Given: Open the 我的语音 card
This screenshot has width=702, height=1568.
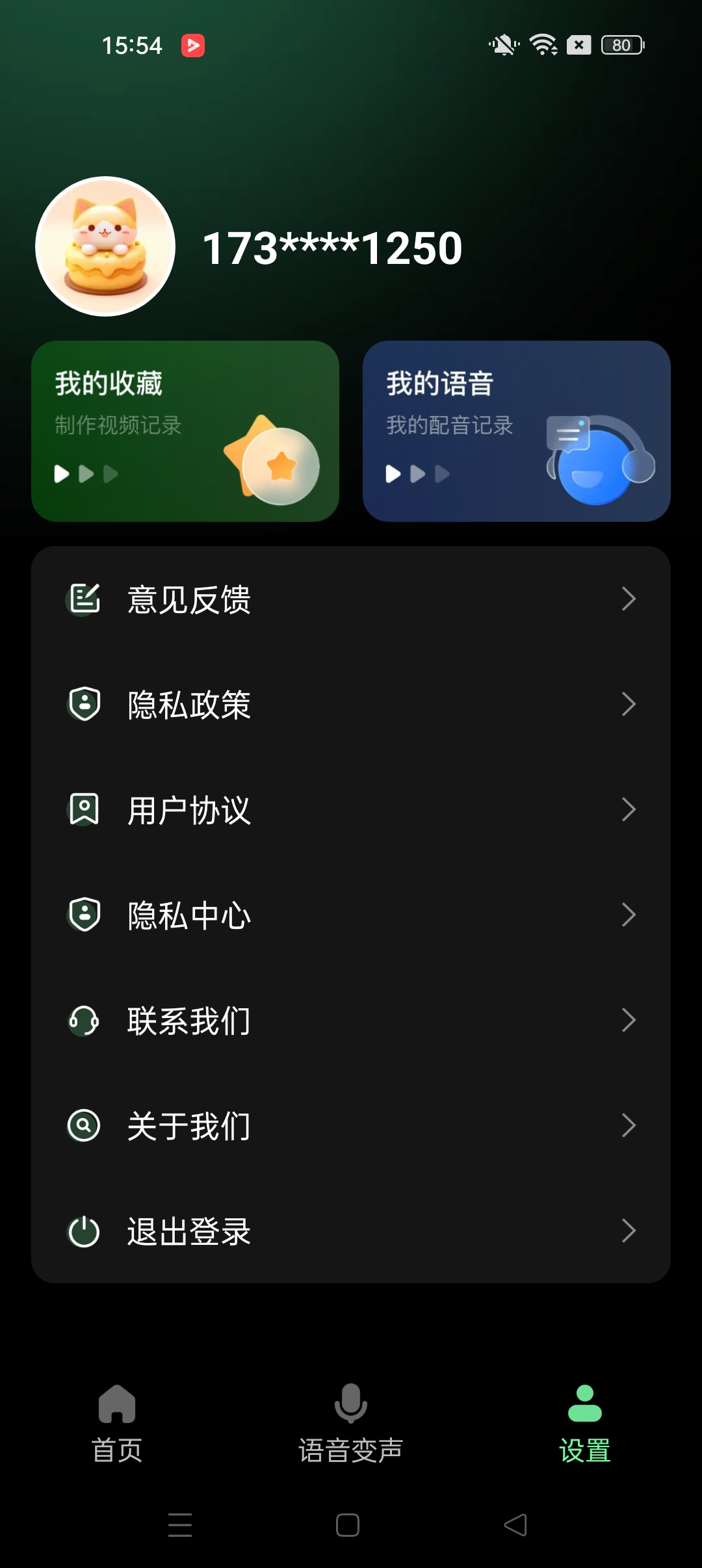Looking at the screenshot, I should [x=517, y=431].
